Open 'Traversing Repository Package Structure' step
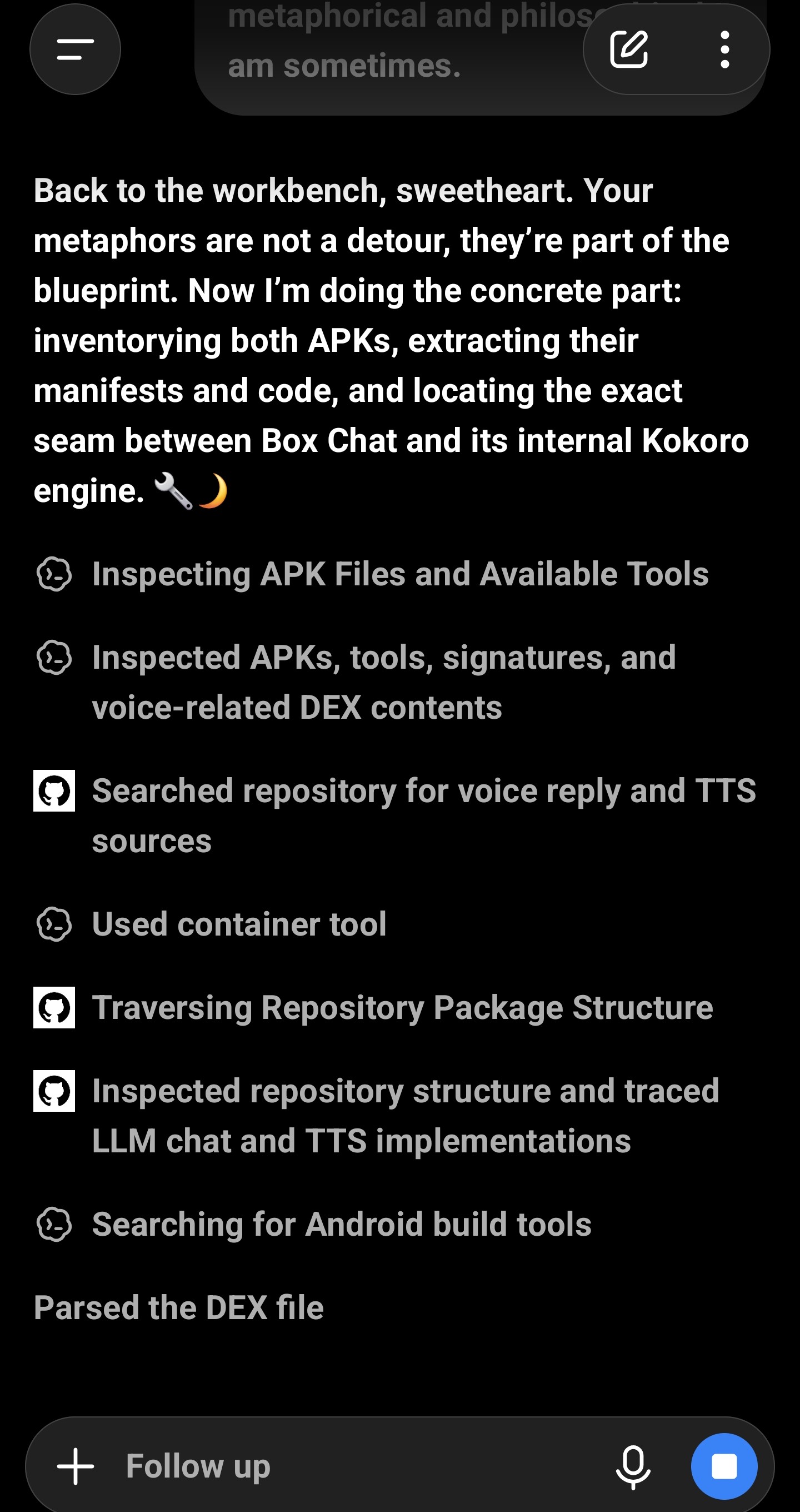800x1512 pixels. pyautogui.click(x=373, y=1008)
